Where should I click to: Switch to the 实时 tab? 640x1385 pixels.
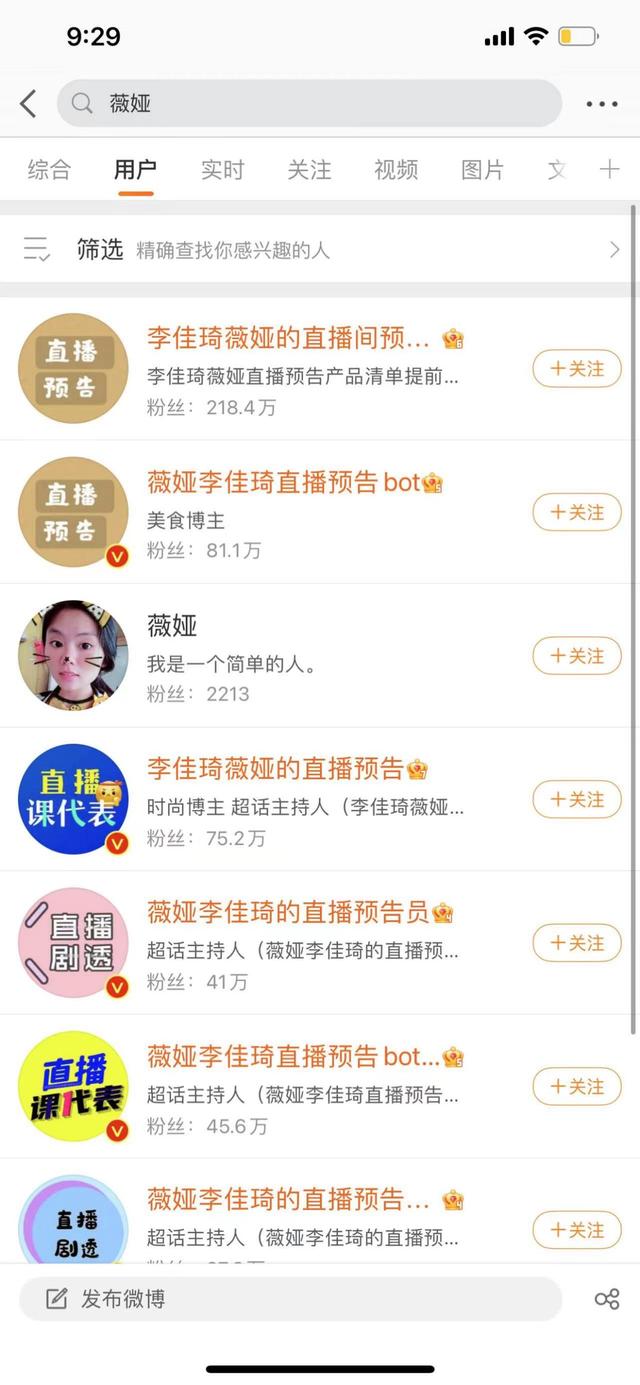coord(222,170)
